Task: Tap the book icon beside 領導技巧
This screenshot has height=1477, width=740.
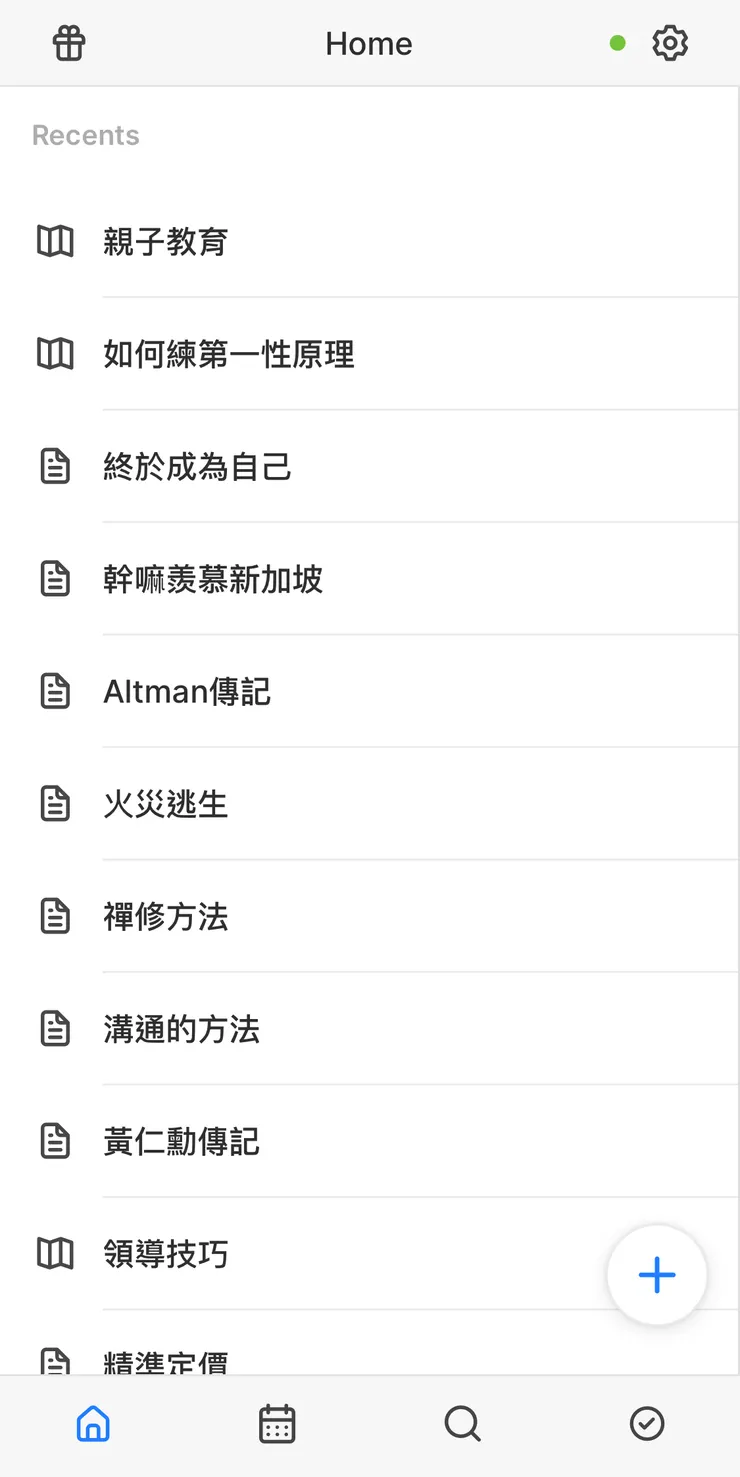Action: [55, 1253]
